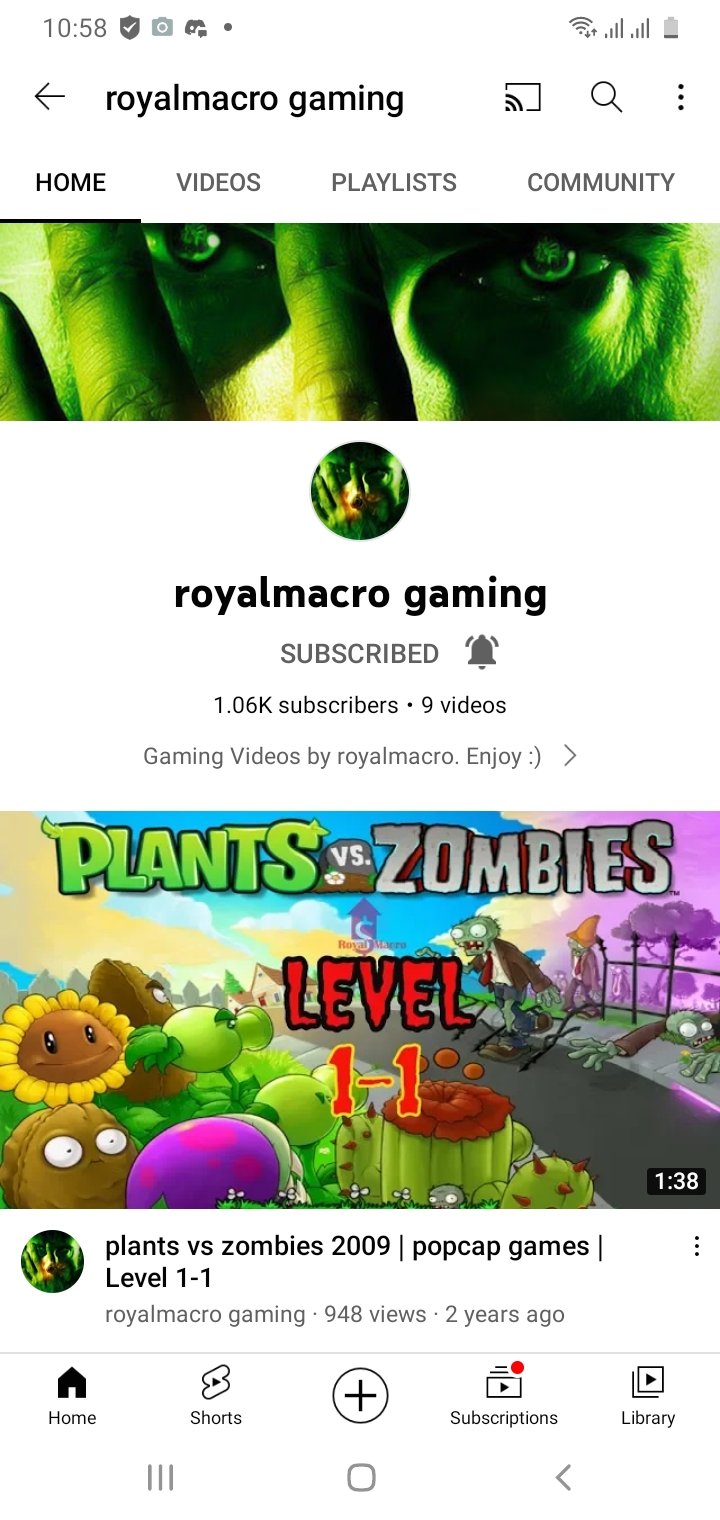Open options for the plants vs zombies video
This screenshot has width=720, height=1520.
pyautogui.click(x=696, y=1247)
